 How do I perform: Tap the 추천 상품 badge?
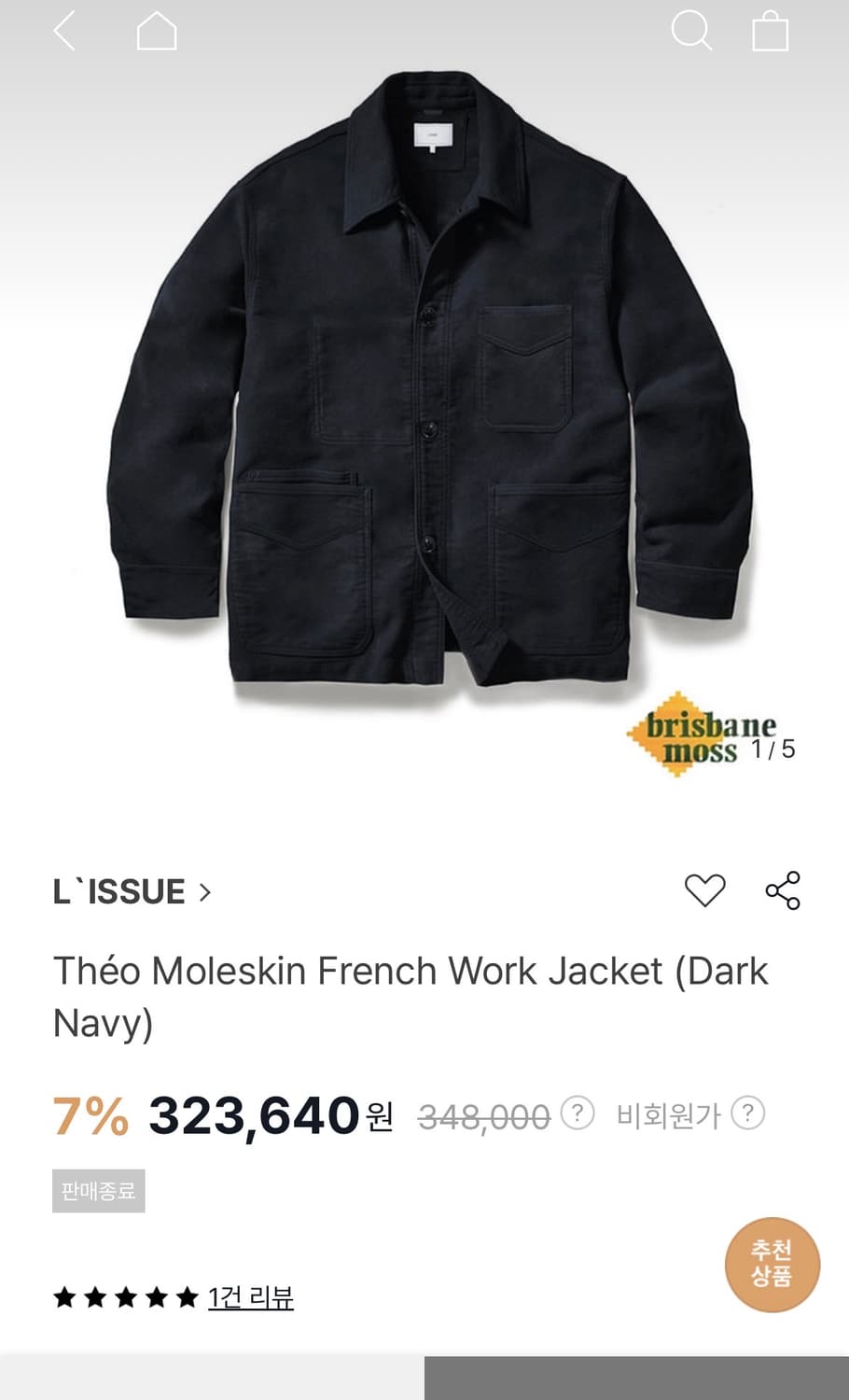pos(772,1265)
